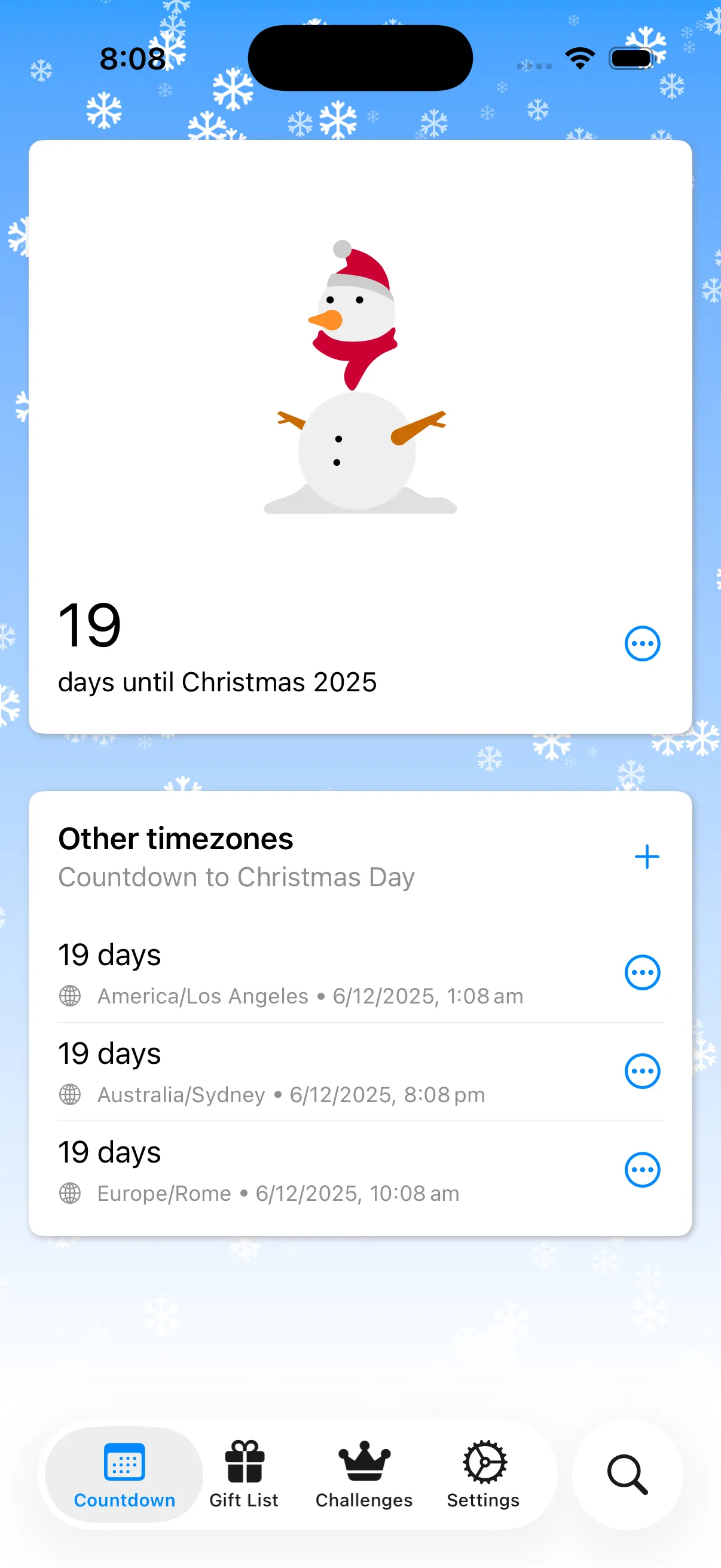Click the globe icon beside Europe/Rome
The width and height of the screenshot is (721, 1568).
[x=69, y=1193]
